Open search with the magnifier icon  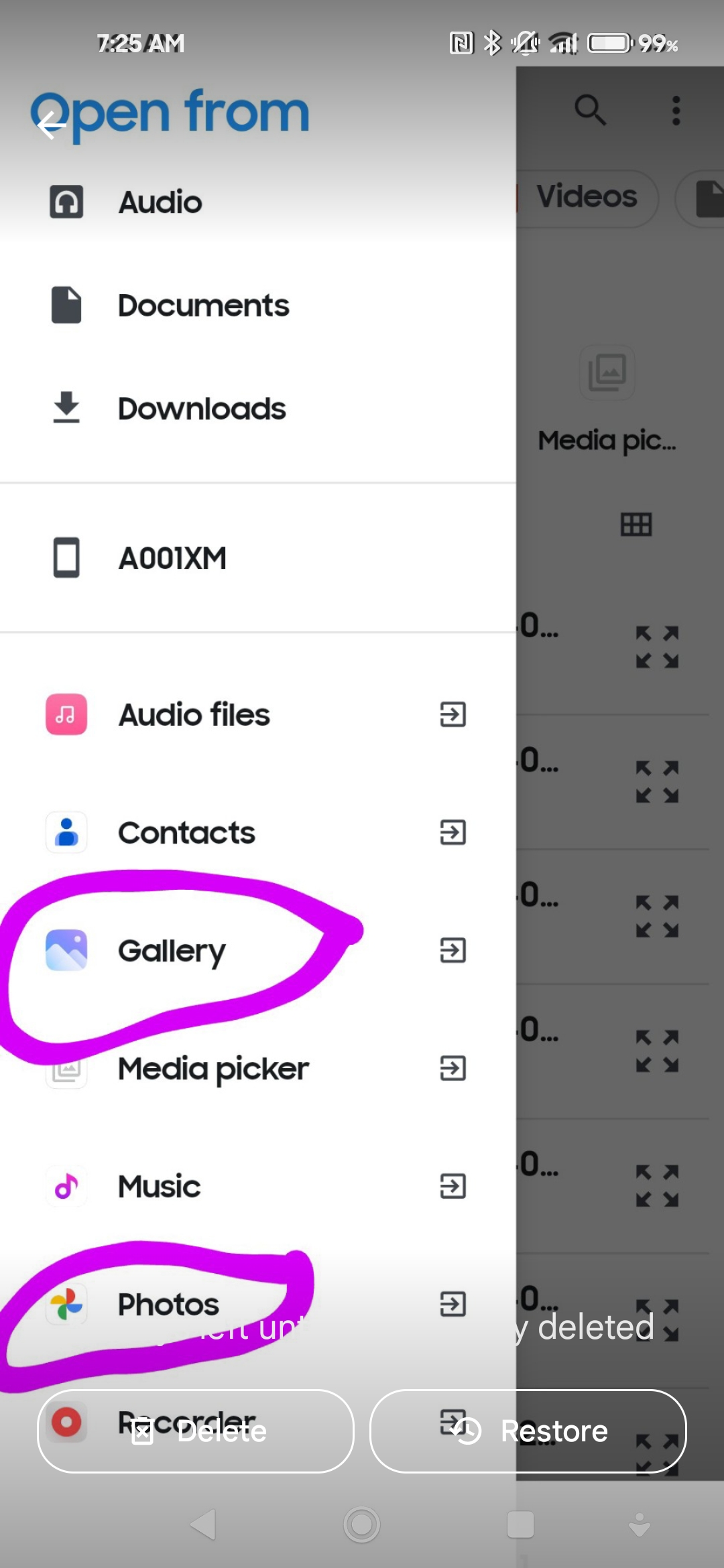click(591, 110)
